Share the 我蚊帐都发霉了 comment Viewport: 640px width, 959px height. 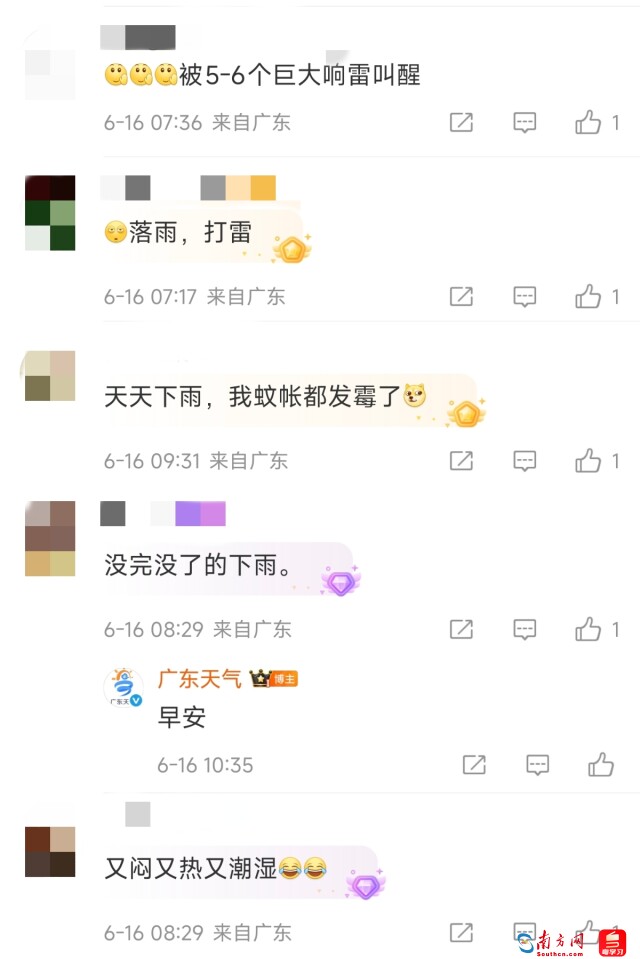461,460
